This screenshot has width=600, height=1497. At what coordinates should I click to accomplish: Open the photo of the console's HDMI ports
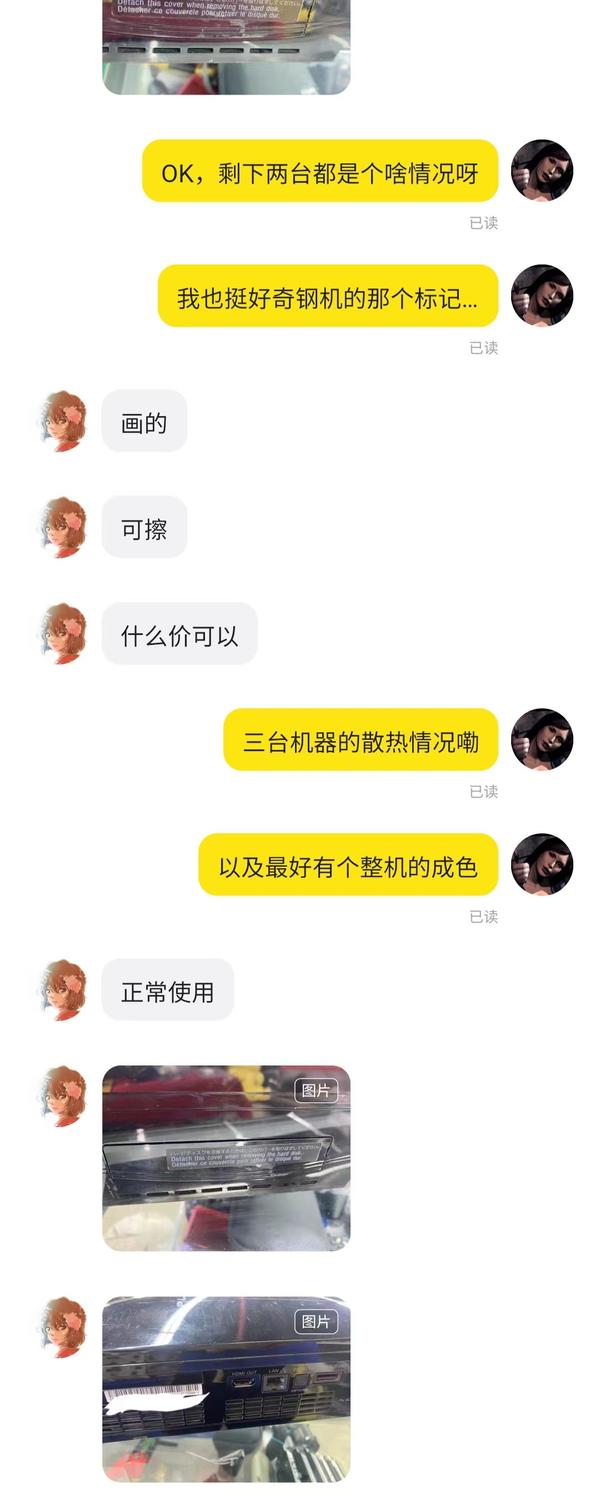point(226,1389)
